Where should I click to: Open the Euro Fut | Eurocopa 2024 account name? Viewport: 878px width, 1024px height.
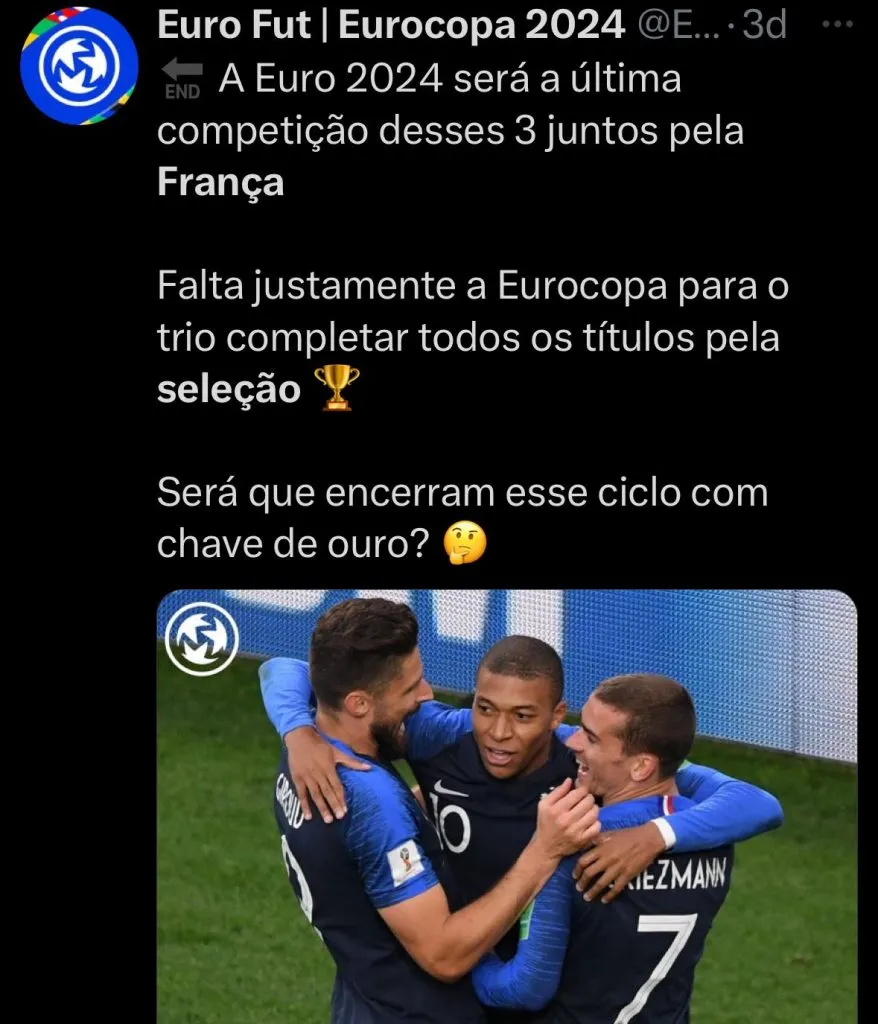point(391,26)
